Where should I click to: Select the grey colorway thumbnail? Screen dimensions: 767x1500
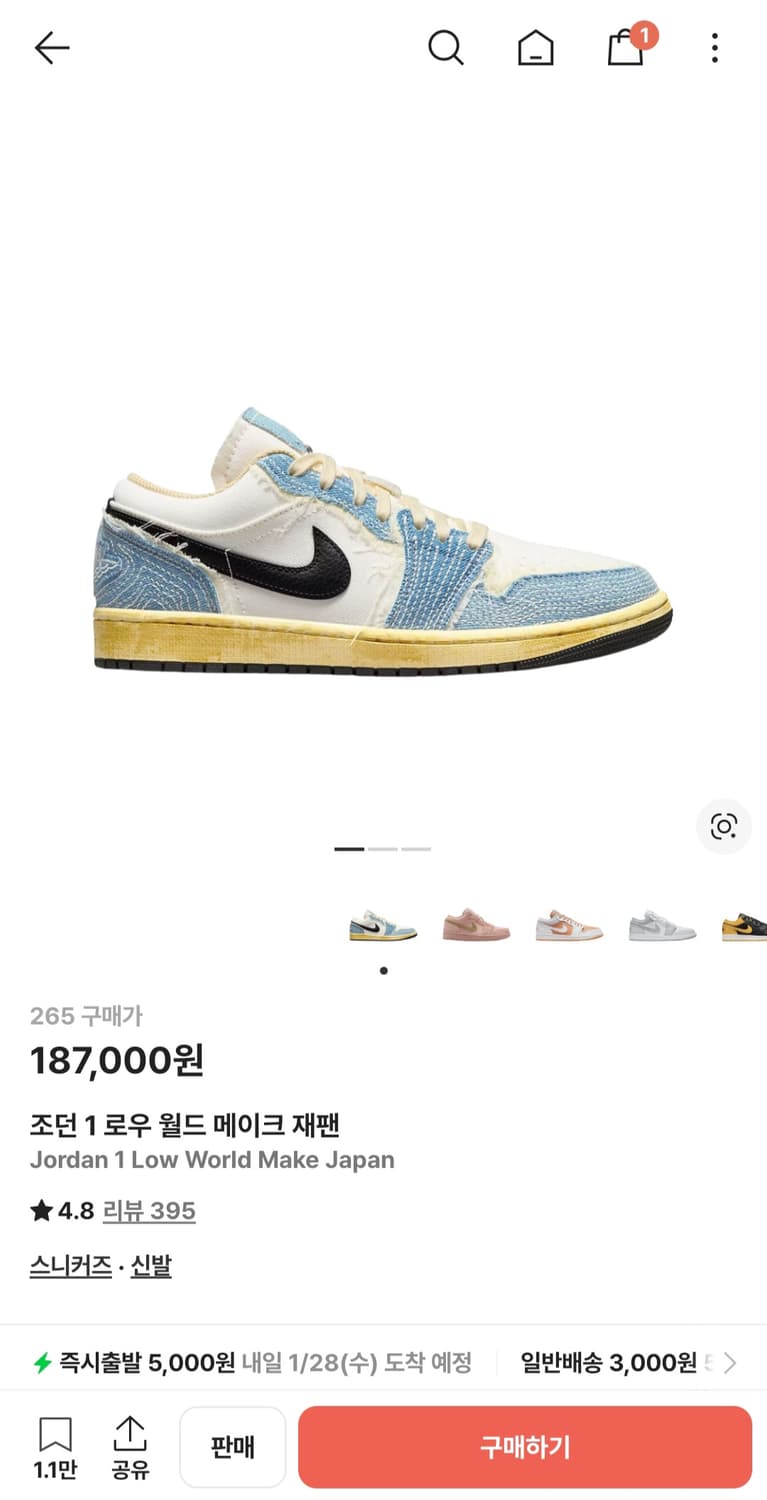(x=661, y=925)
